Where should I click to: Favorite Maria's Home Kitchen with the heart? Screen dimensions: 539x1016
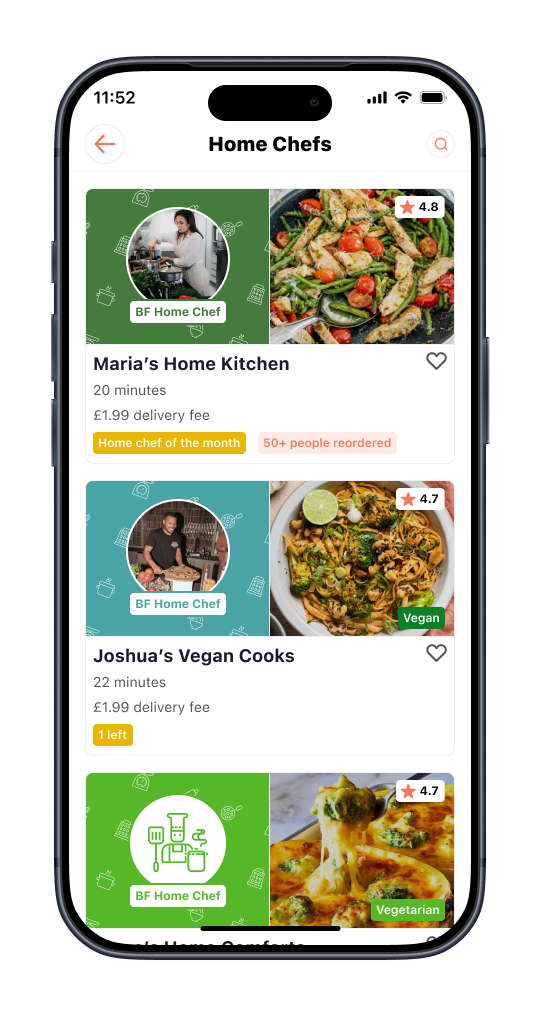[437, 361]
